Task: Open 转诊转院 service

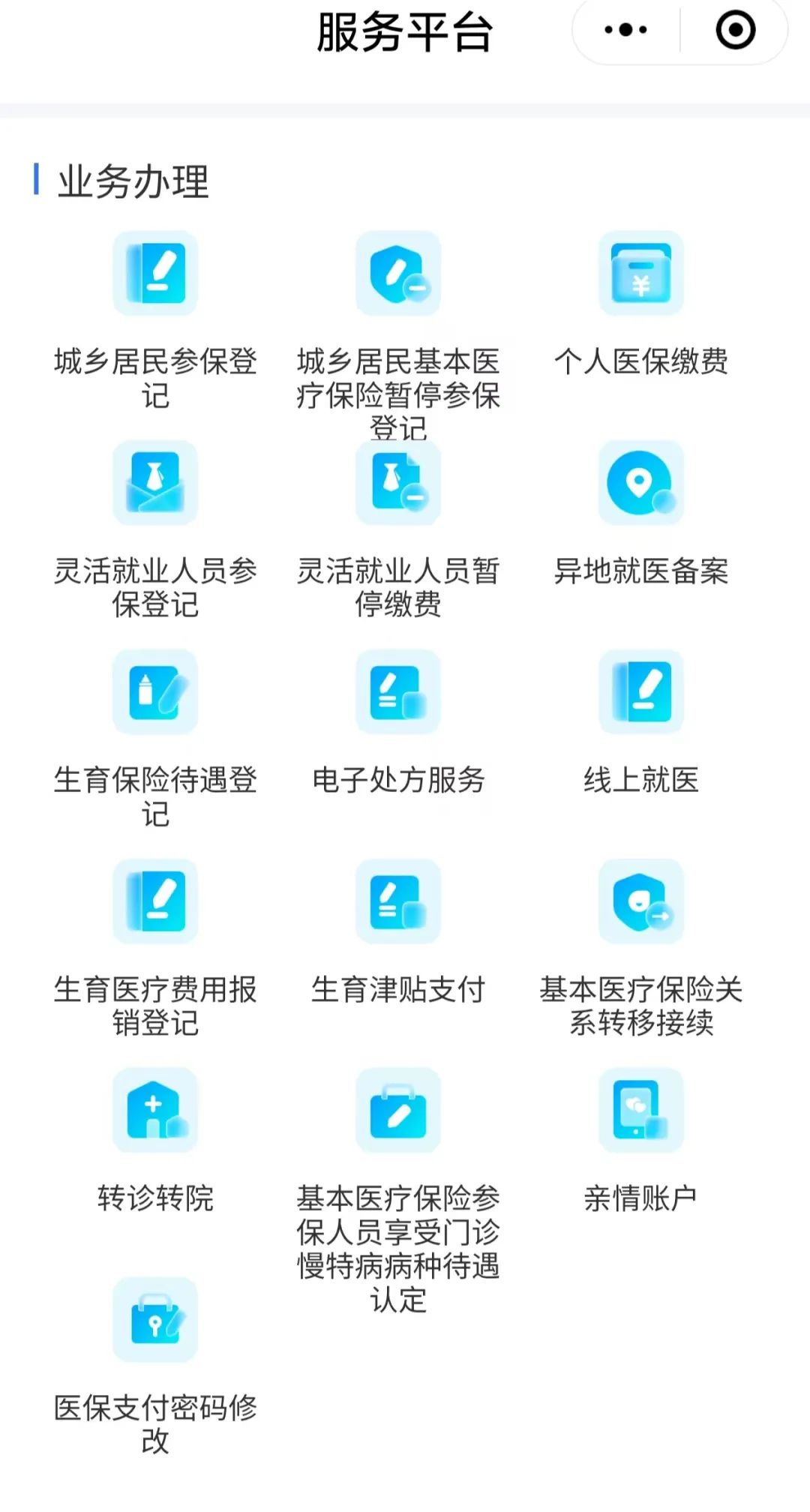Action: tap(155, 1141)
